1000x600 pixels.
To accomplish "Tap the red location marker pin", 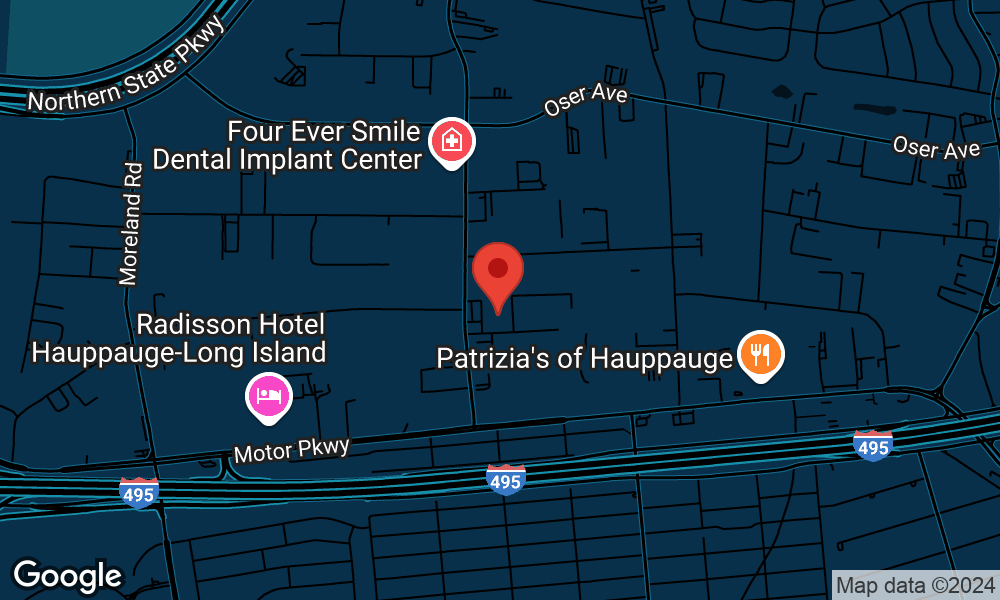I will 497,271.
